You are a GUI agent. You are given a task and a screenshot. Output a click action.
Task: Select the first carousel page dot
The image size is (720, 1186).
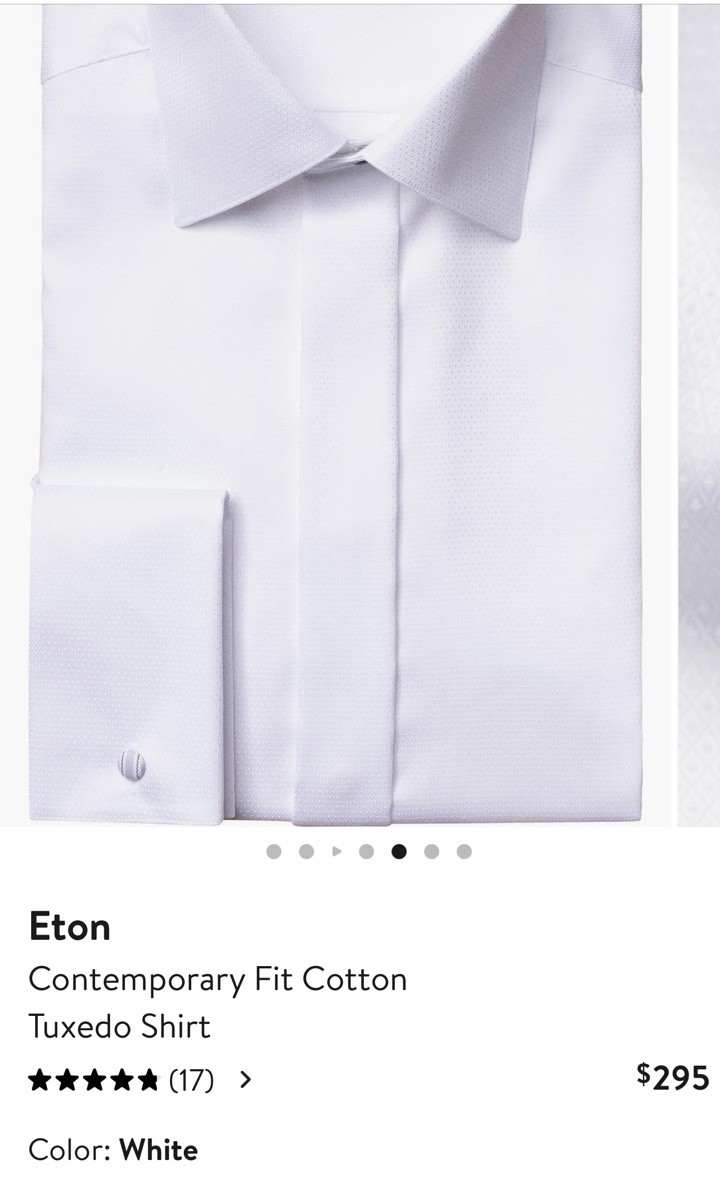click(274, 852)
